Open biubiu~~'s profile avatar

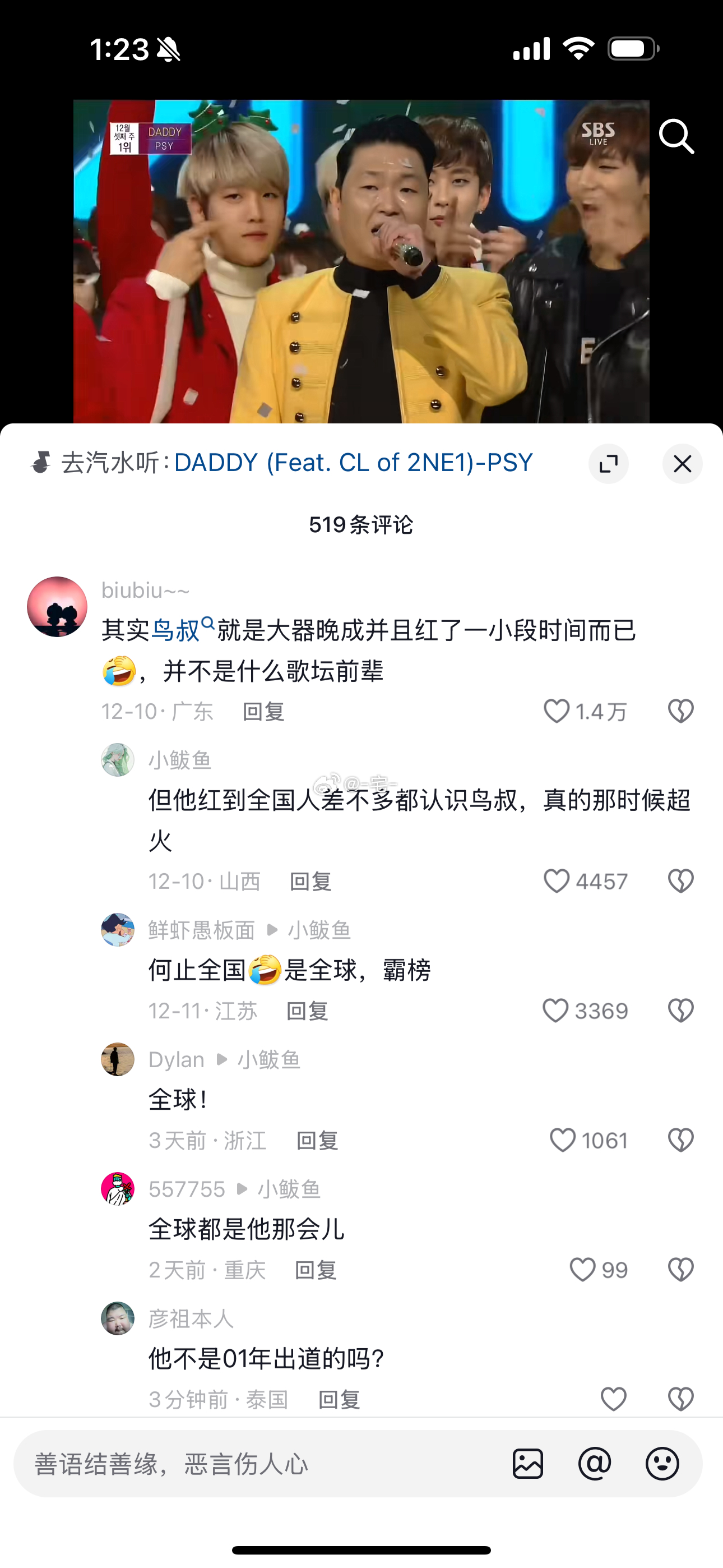pos(57,607)
